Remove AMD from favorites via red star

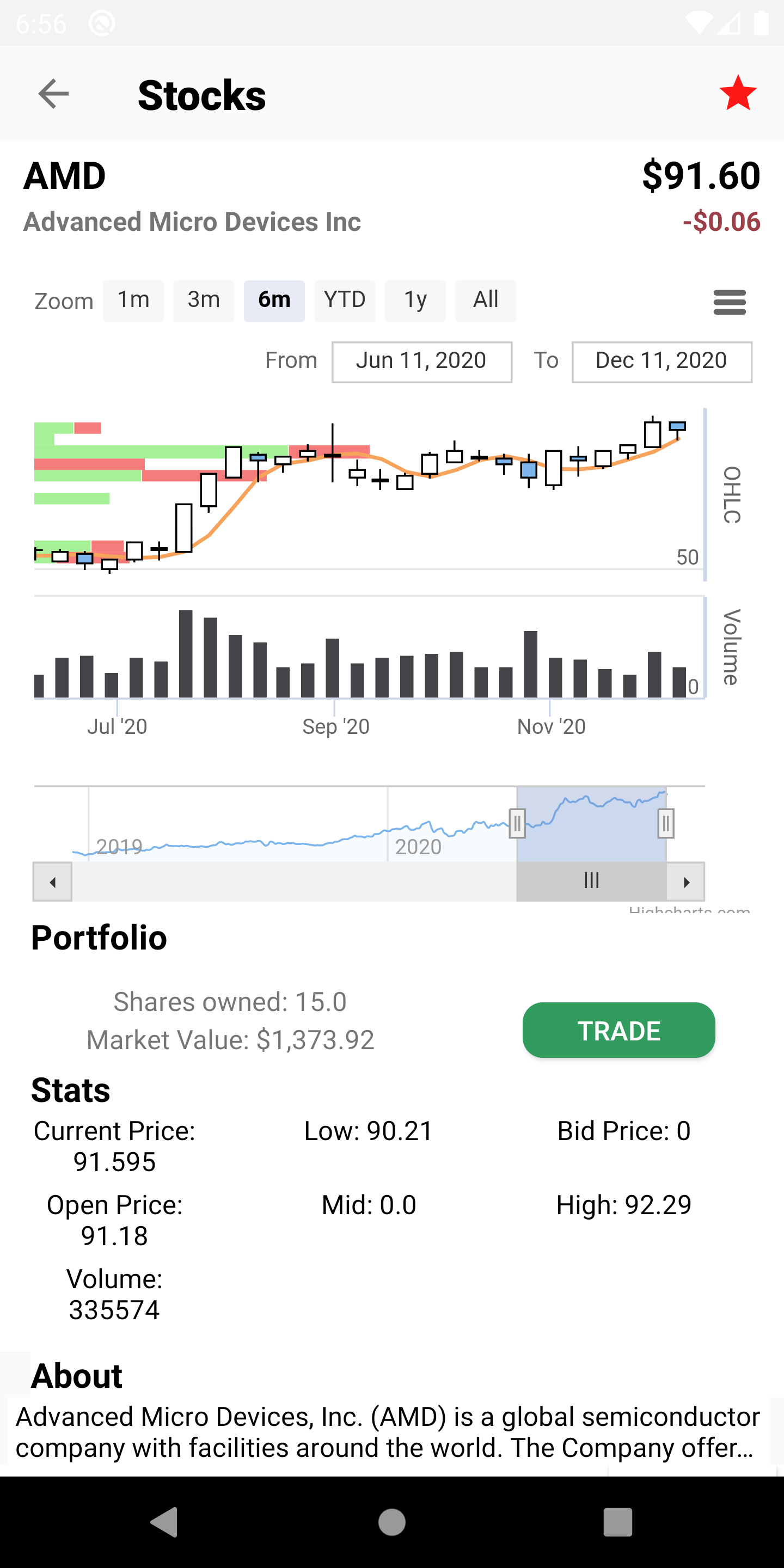737,94
